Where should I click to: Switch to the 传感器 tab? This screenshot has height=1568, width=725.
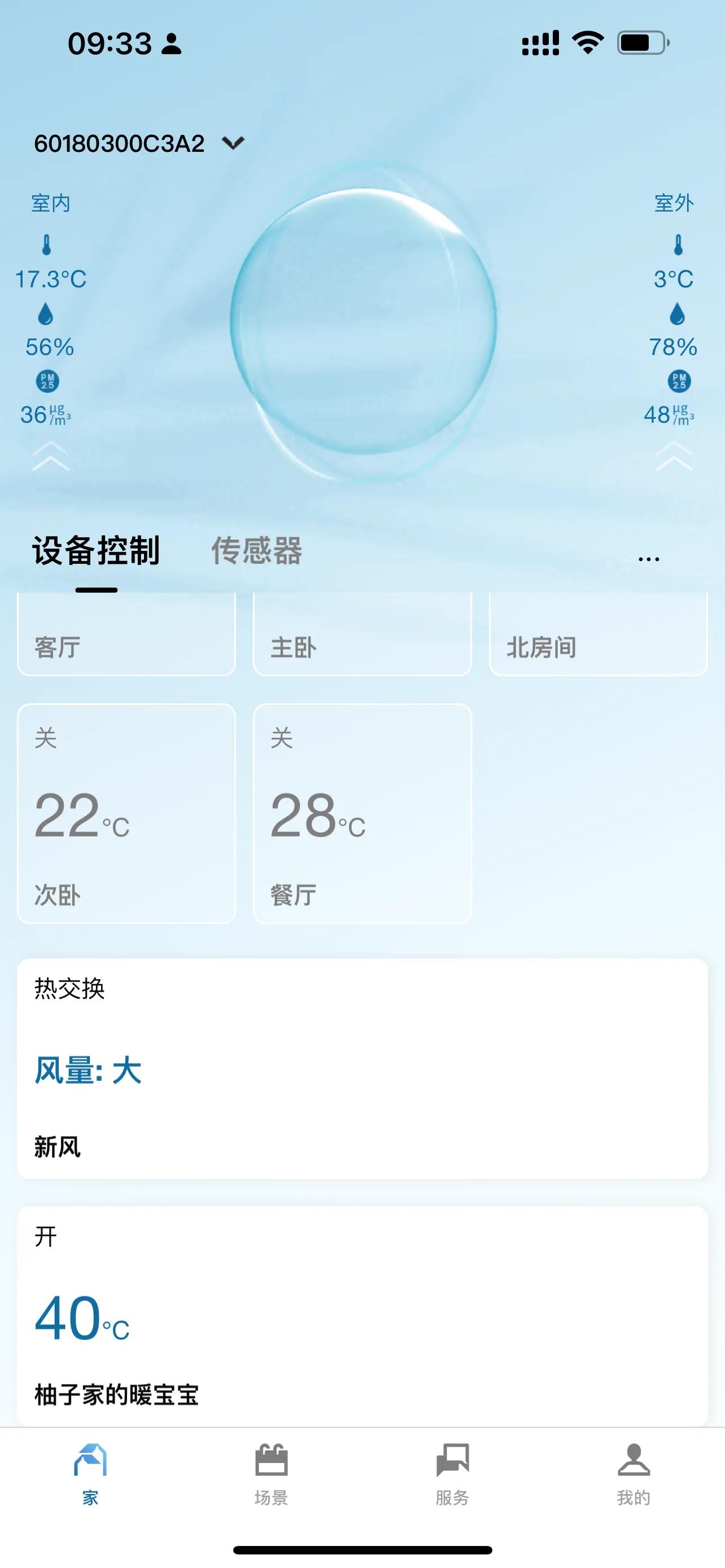coord(256,551)
